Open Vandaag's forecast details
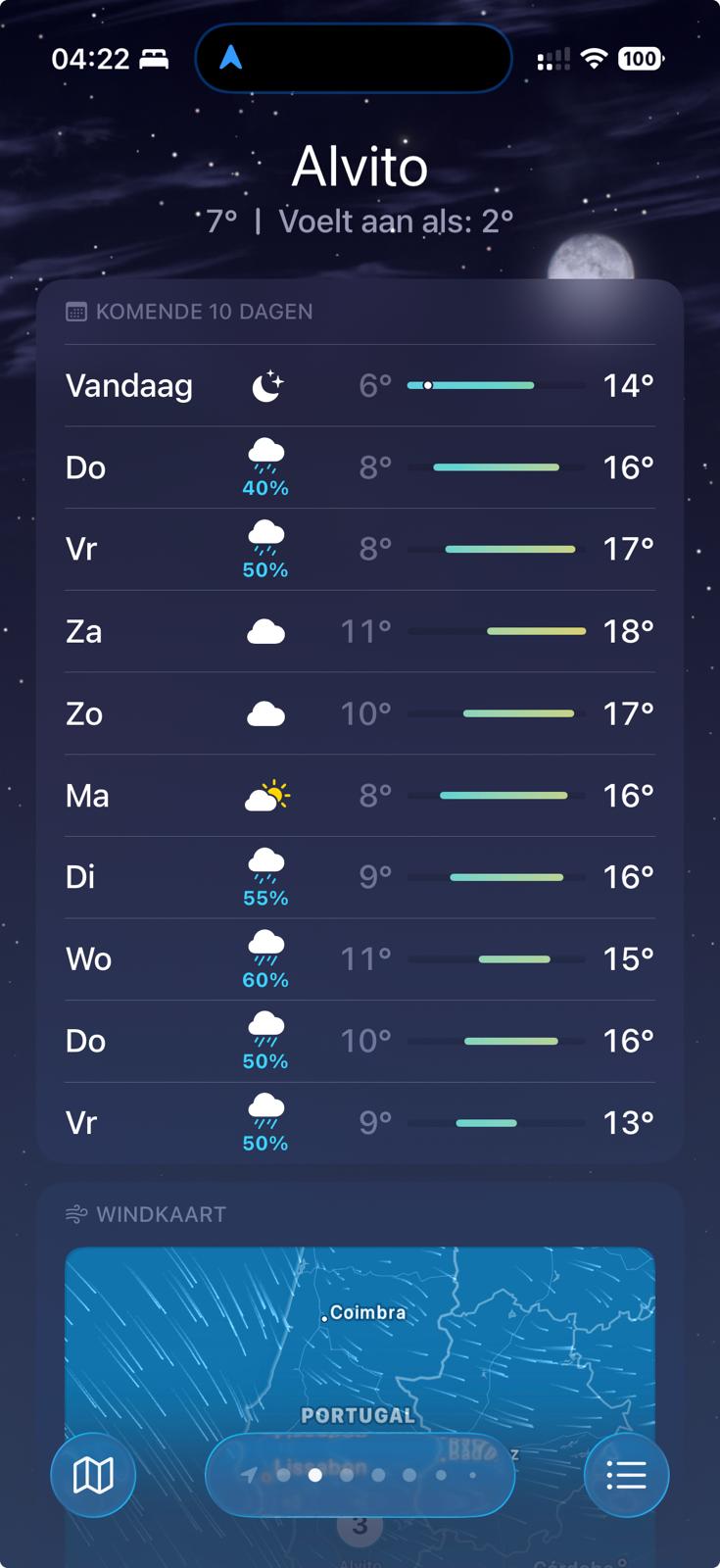 click(x=360, y=386)
